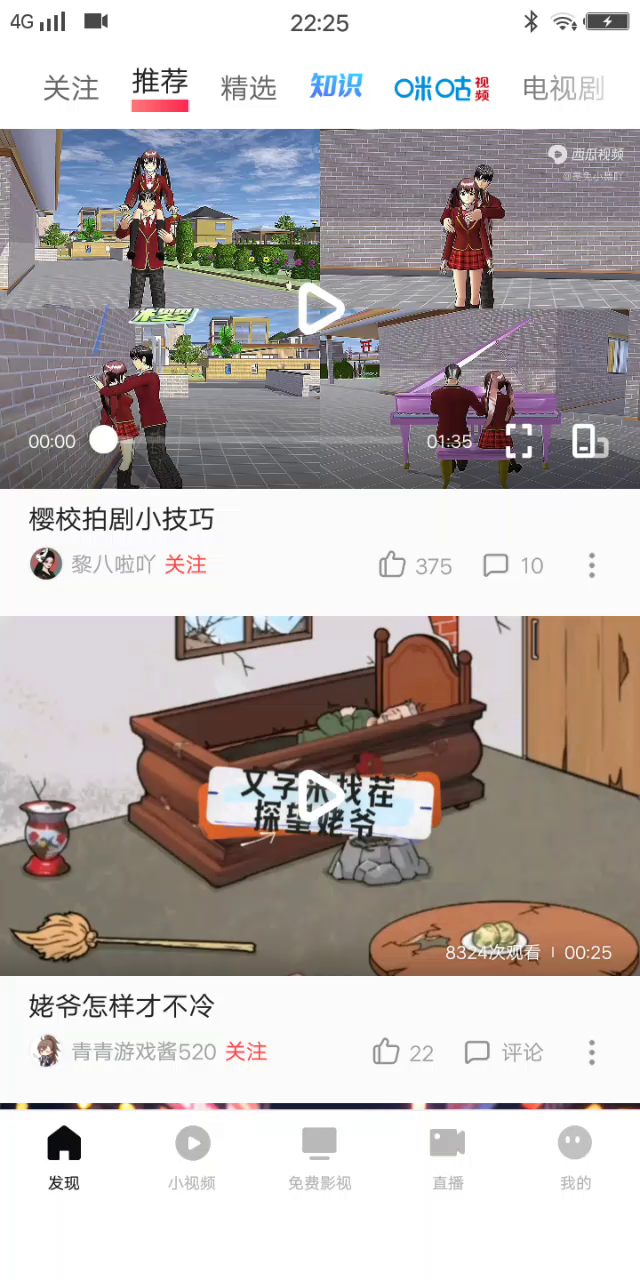Play the 樱校拍剧小技巧 video
640x1280 pixels.
pyautogui.click(x=320, y=308)
